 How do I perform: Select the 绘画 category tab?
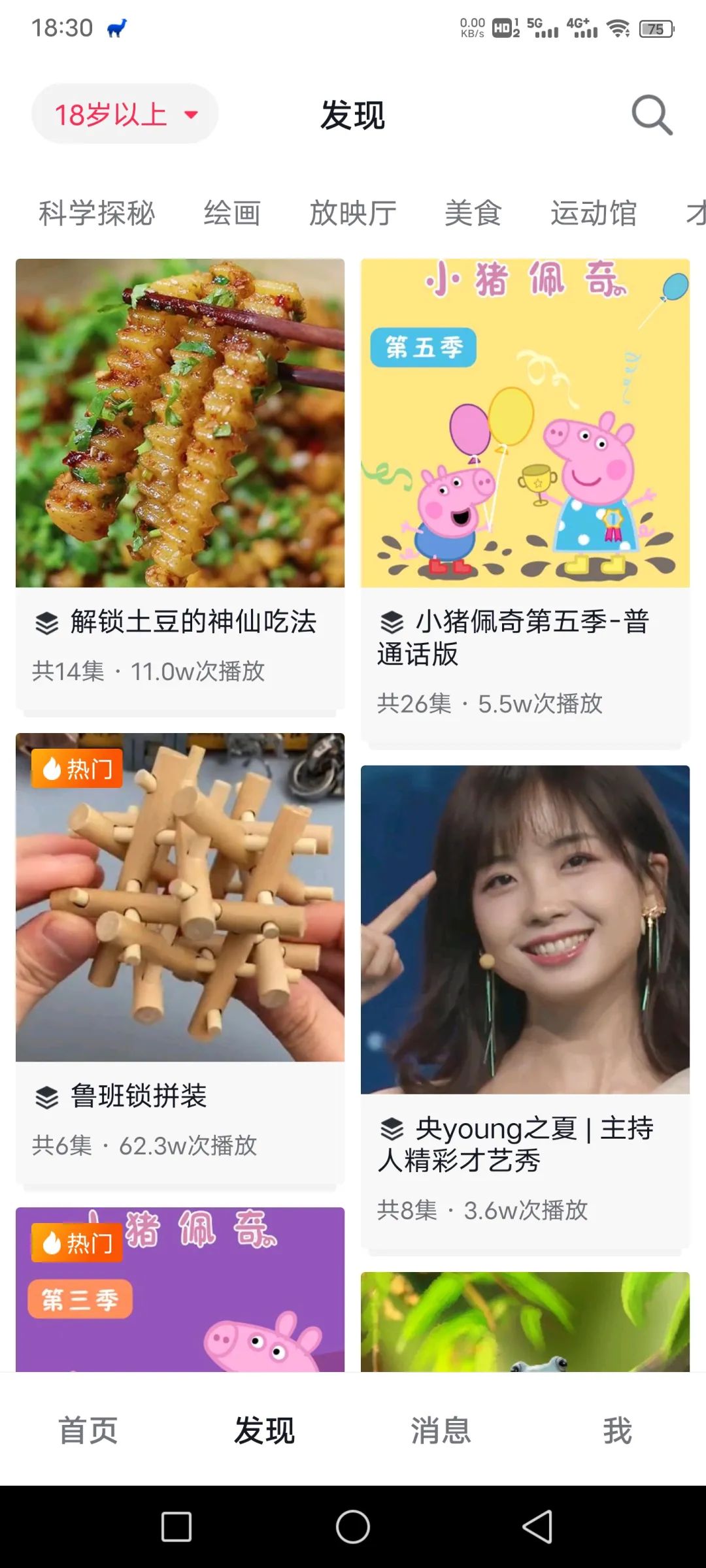tap(232, 214)
